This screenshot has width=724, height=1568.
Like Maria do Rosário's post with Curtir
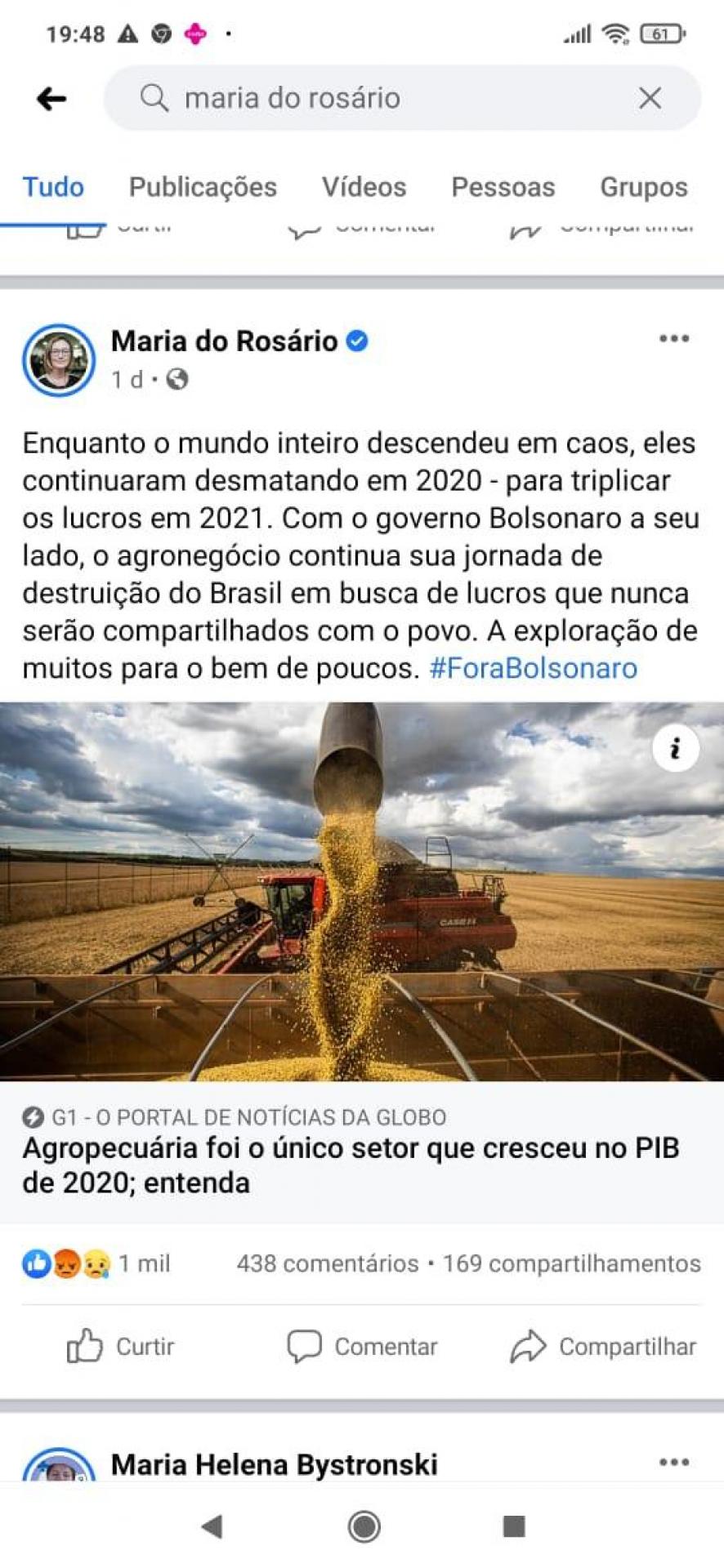[x=121, y=1347]
